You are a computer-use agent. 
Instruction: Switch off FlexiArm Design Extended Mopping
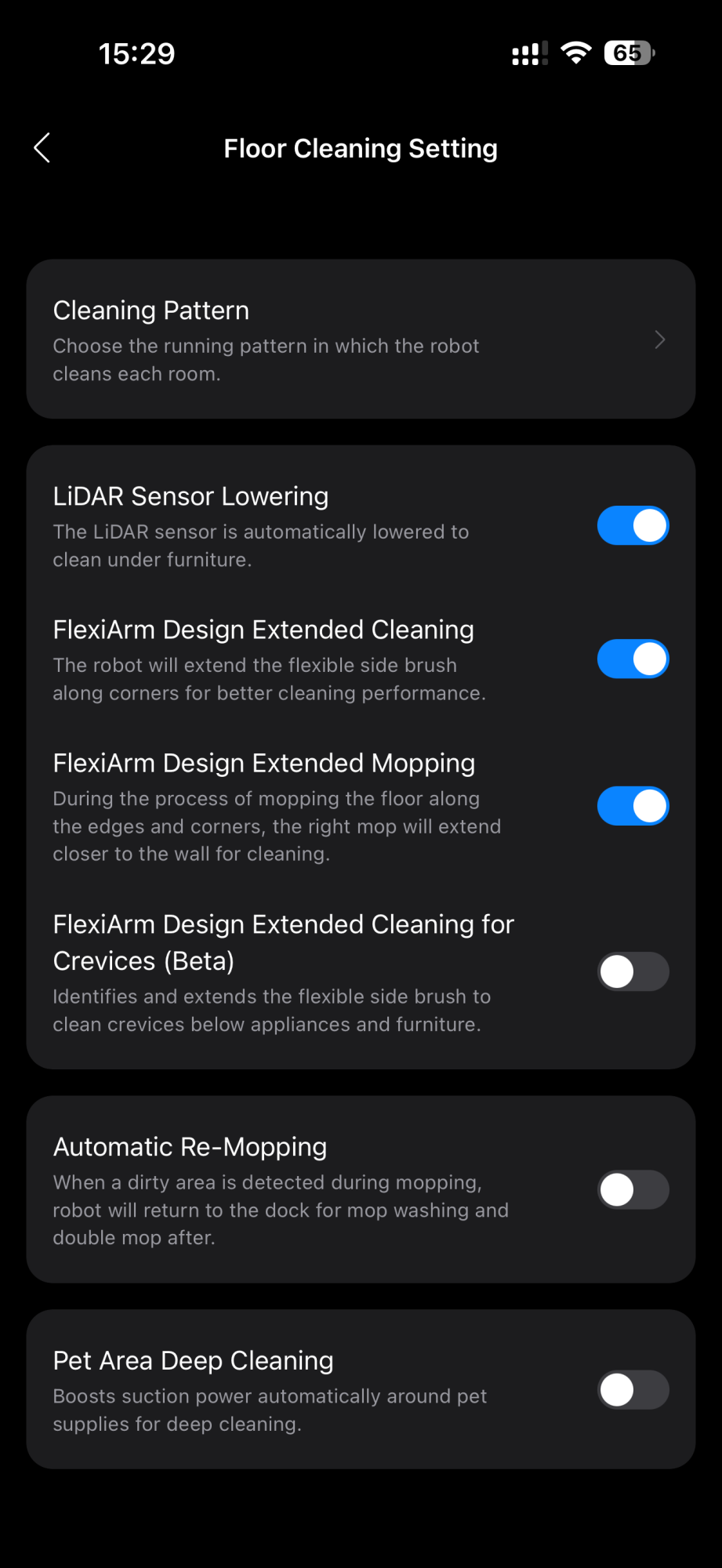point(633,806)
